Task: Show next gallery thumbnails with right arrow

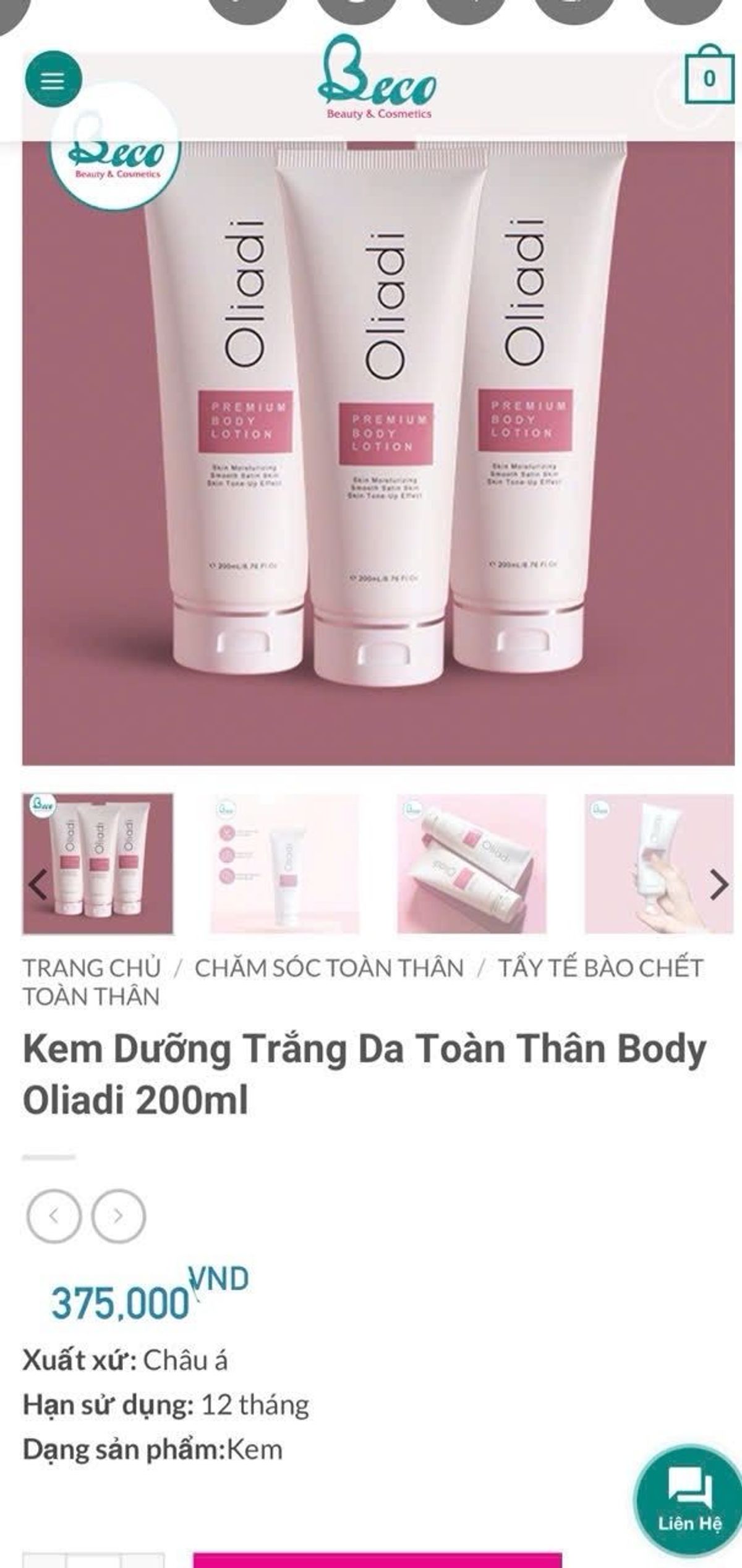Action: [718, 885]
